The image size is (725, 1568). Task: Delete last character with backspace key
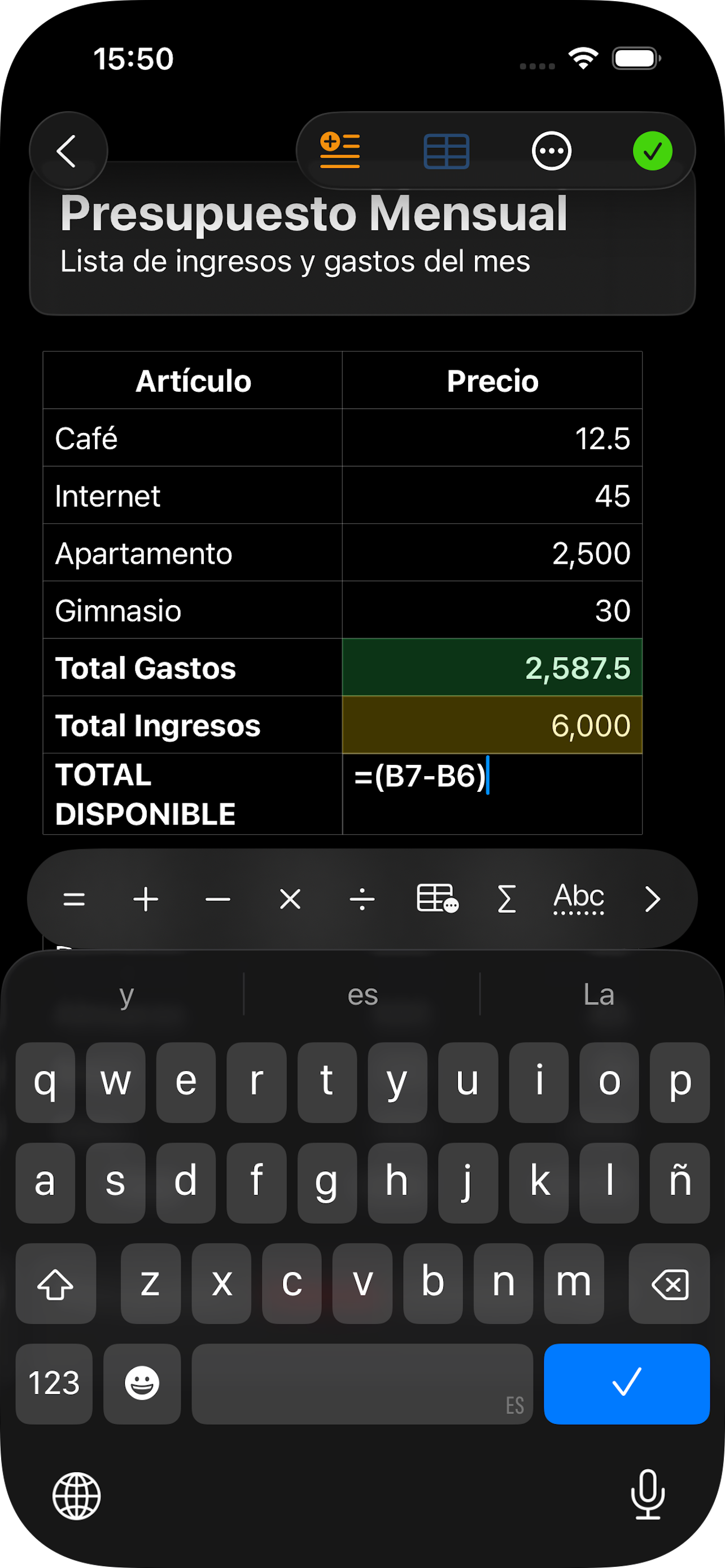click(669, 1284)
